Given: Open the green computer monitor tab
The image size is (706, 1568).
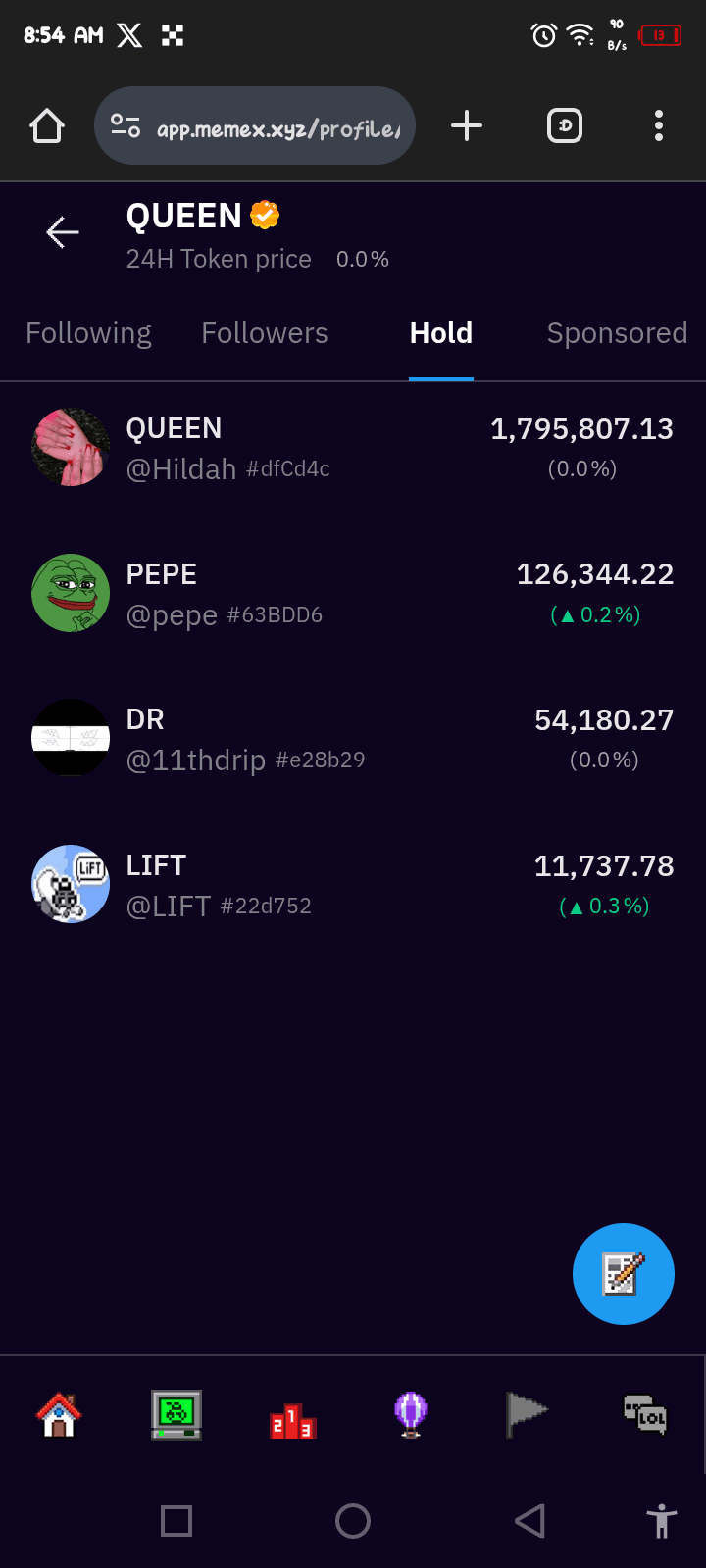Looking at the screenshot, I should coord(176,1415).
